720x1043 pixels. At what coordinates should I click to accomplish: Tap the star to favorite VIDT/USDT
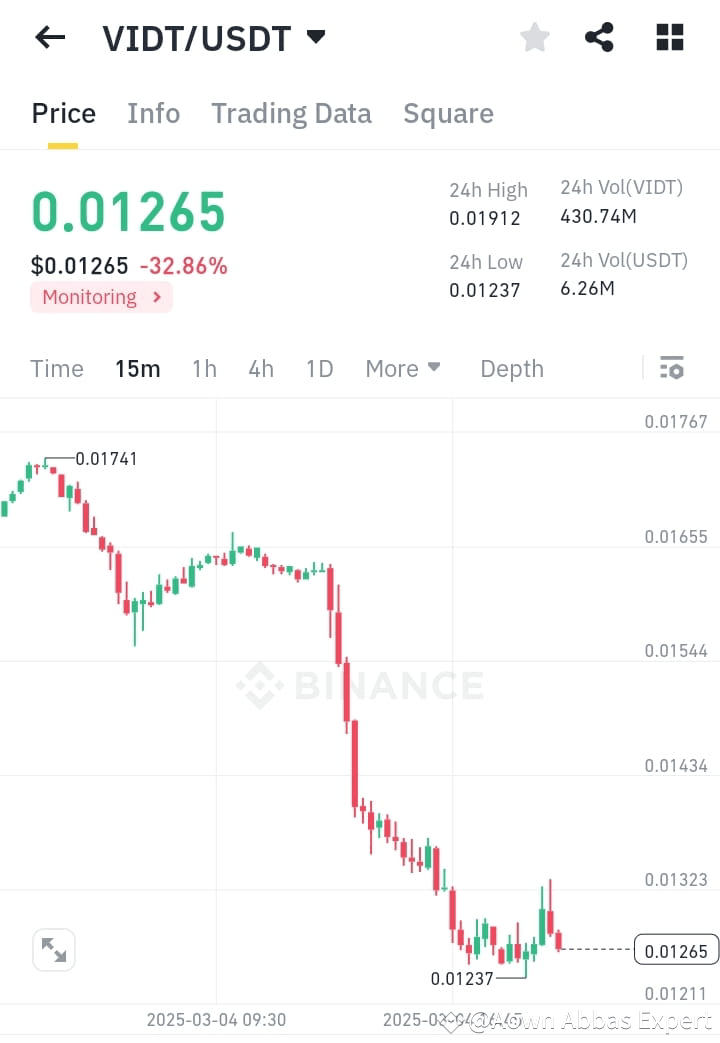[534, 37]
